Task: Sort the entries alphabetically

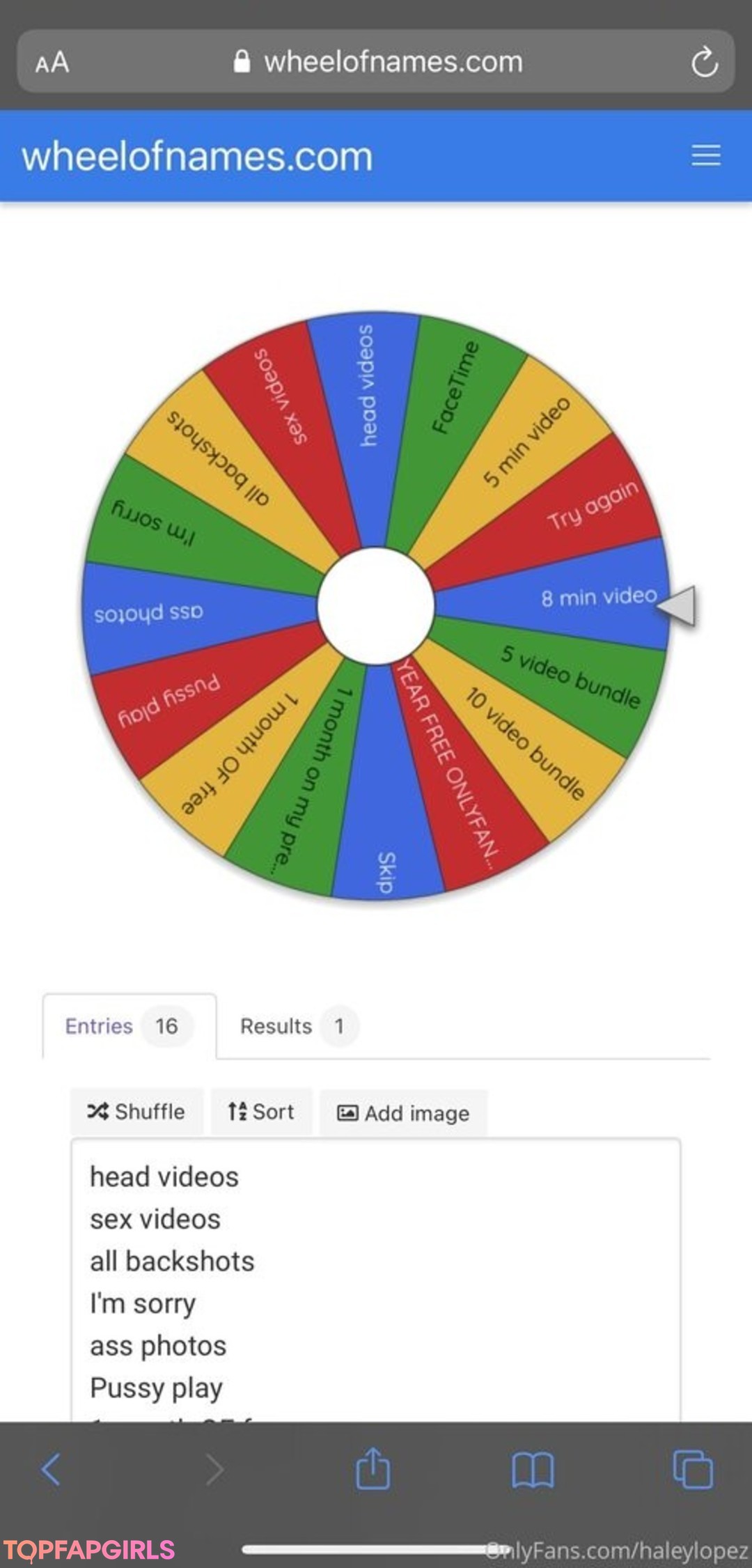Action: click(261, 1111)
